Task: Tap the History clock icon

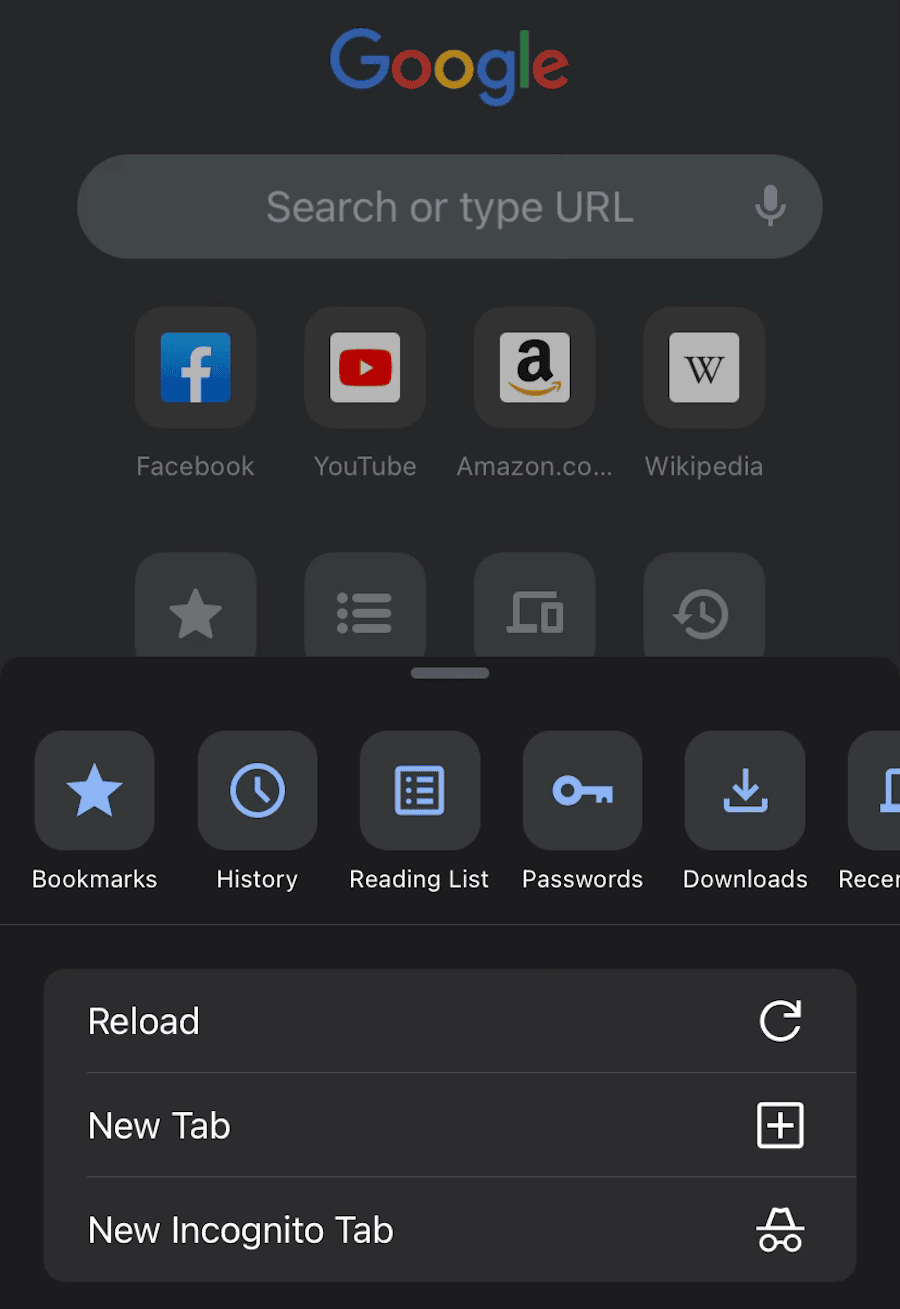Action: (257, 790)
